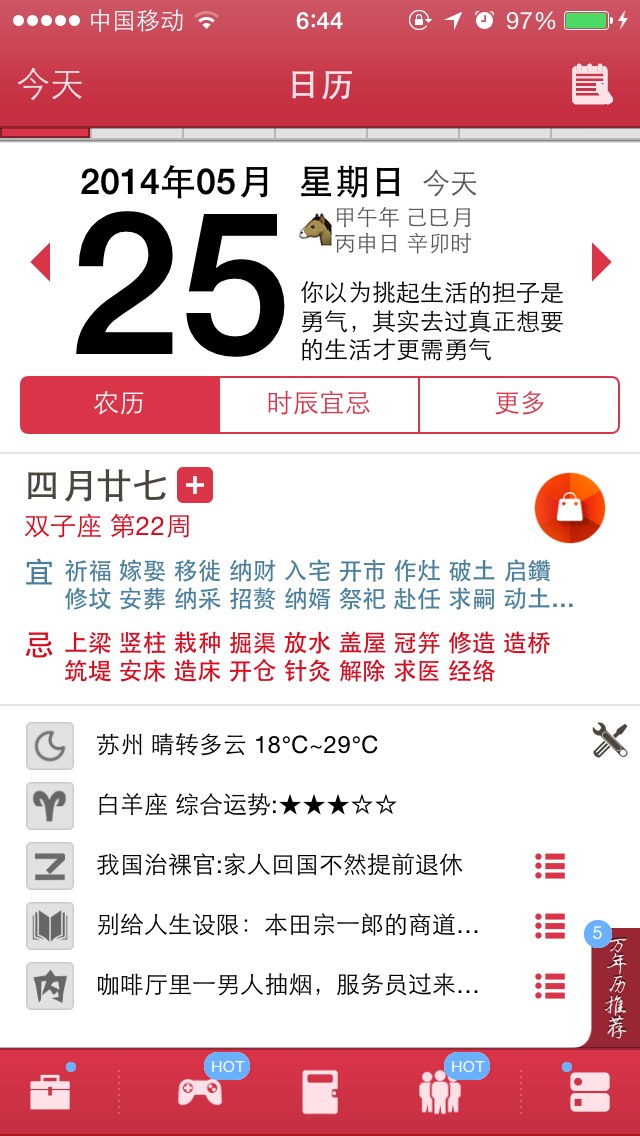Open the notes icon in the top bar

point(591,85)
